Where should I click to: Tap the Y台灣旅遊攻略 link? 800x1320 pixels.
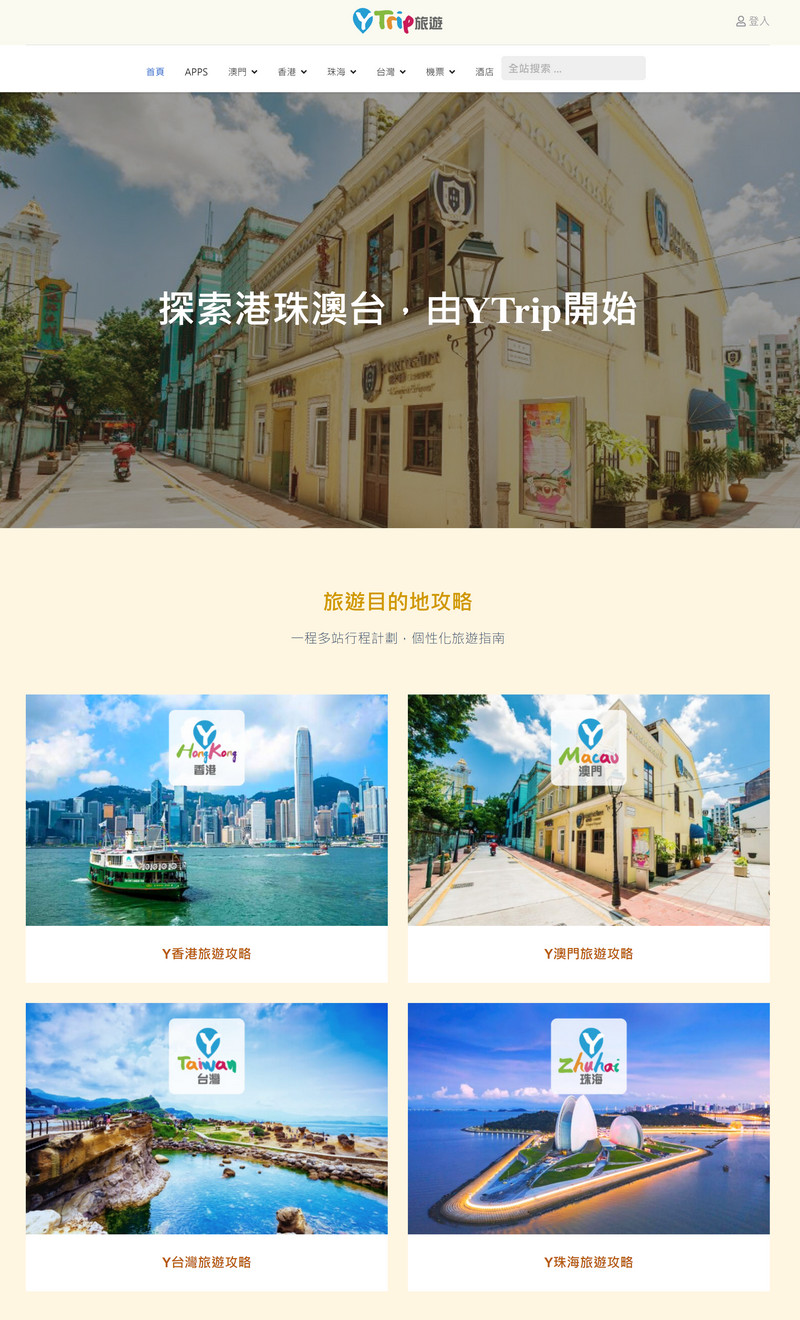[206, 1262]
